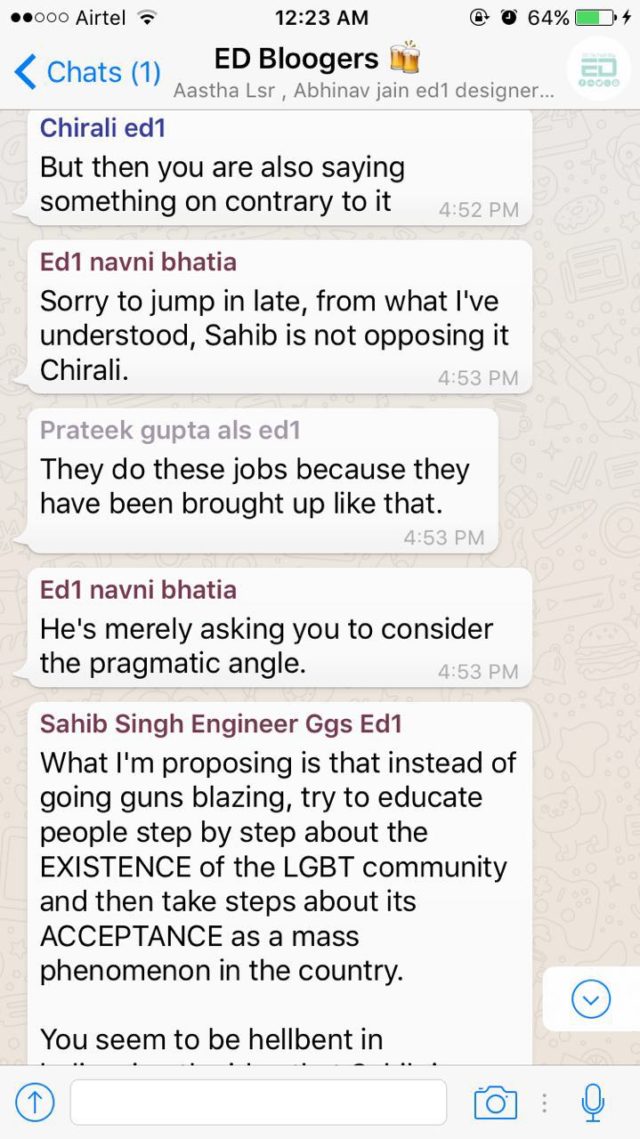The width and height of the screenshot is (640, 1139).
Task: Jump to latest messages with down arrow
Action: (x=591, y=998)
